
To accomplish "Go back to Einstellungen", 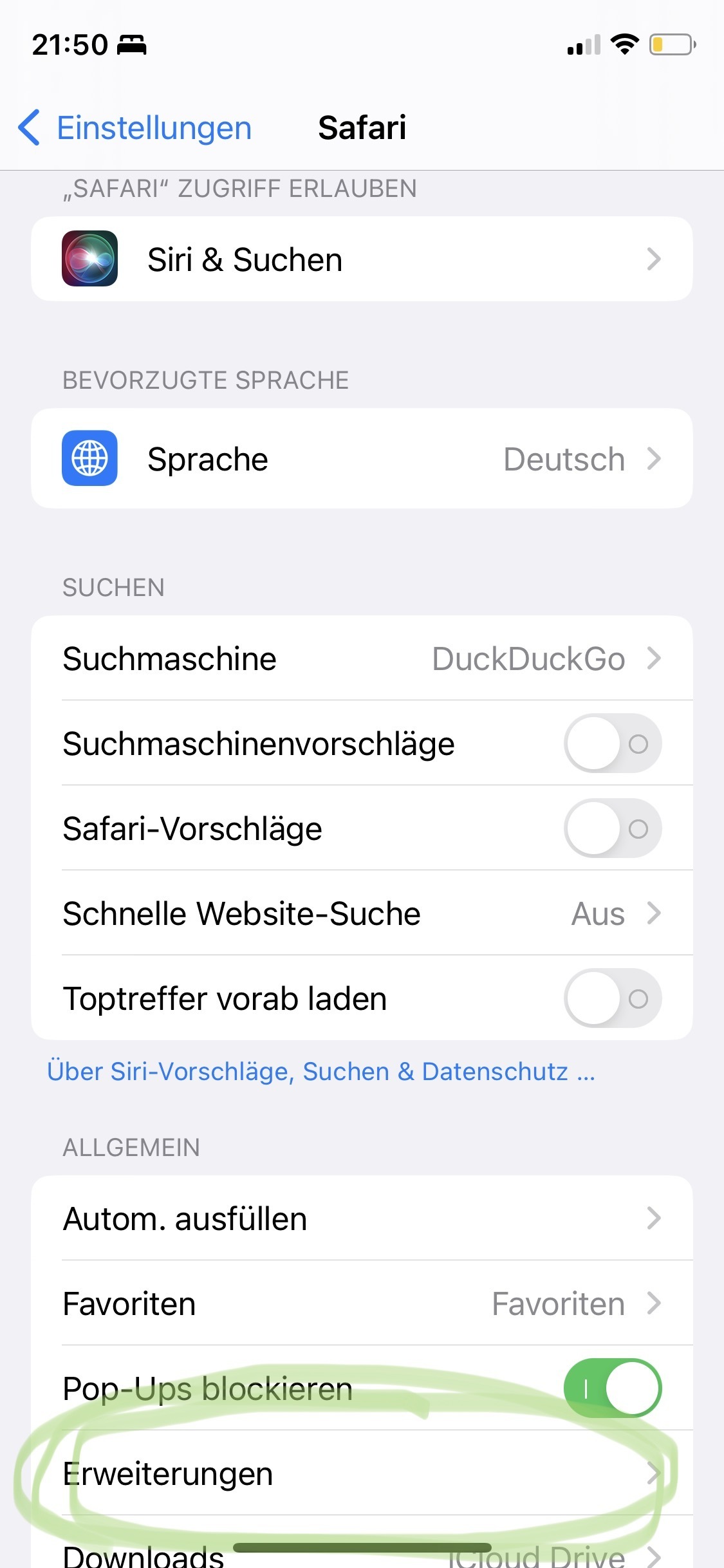I will pos(135,127).
